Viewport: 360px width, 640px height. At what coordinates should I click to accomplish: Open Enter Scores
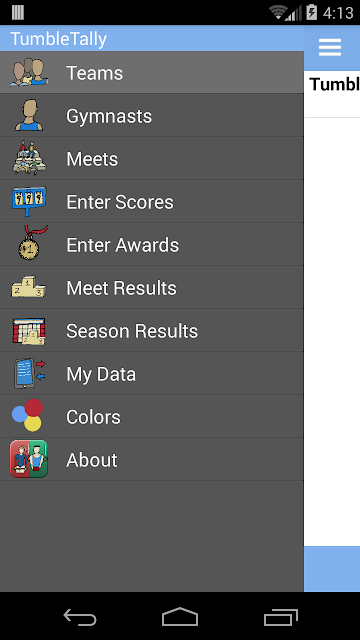[x=152, y=202]
